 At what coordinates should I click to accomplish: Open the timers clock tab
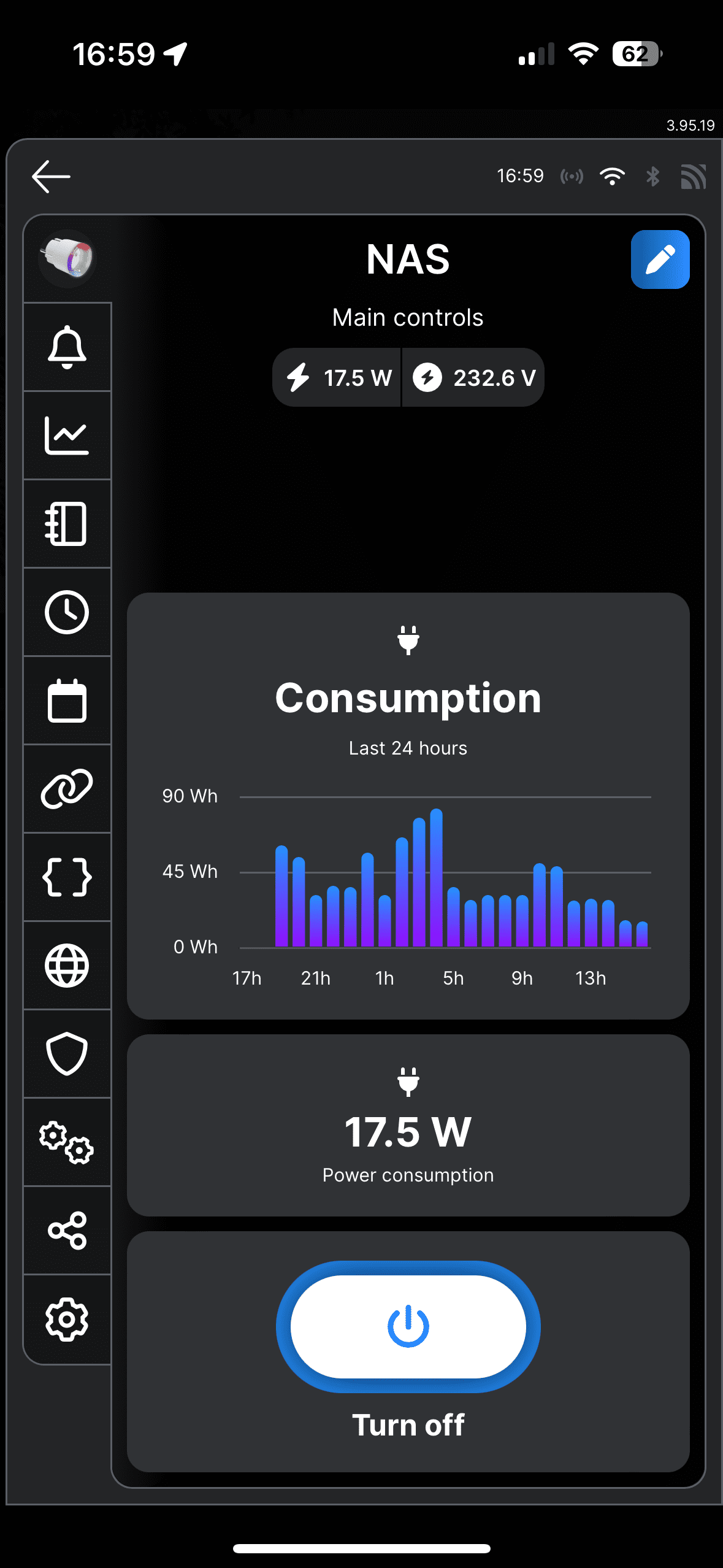[67, 612]
